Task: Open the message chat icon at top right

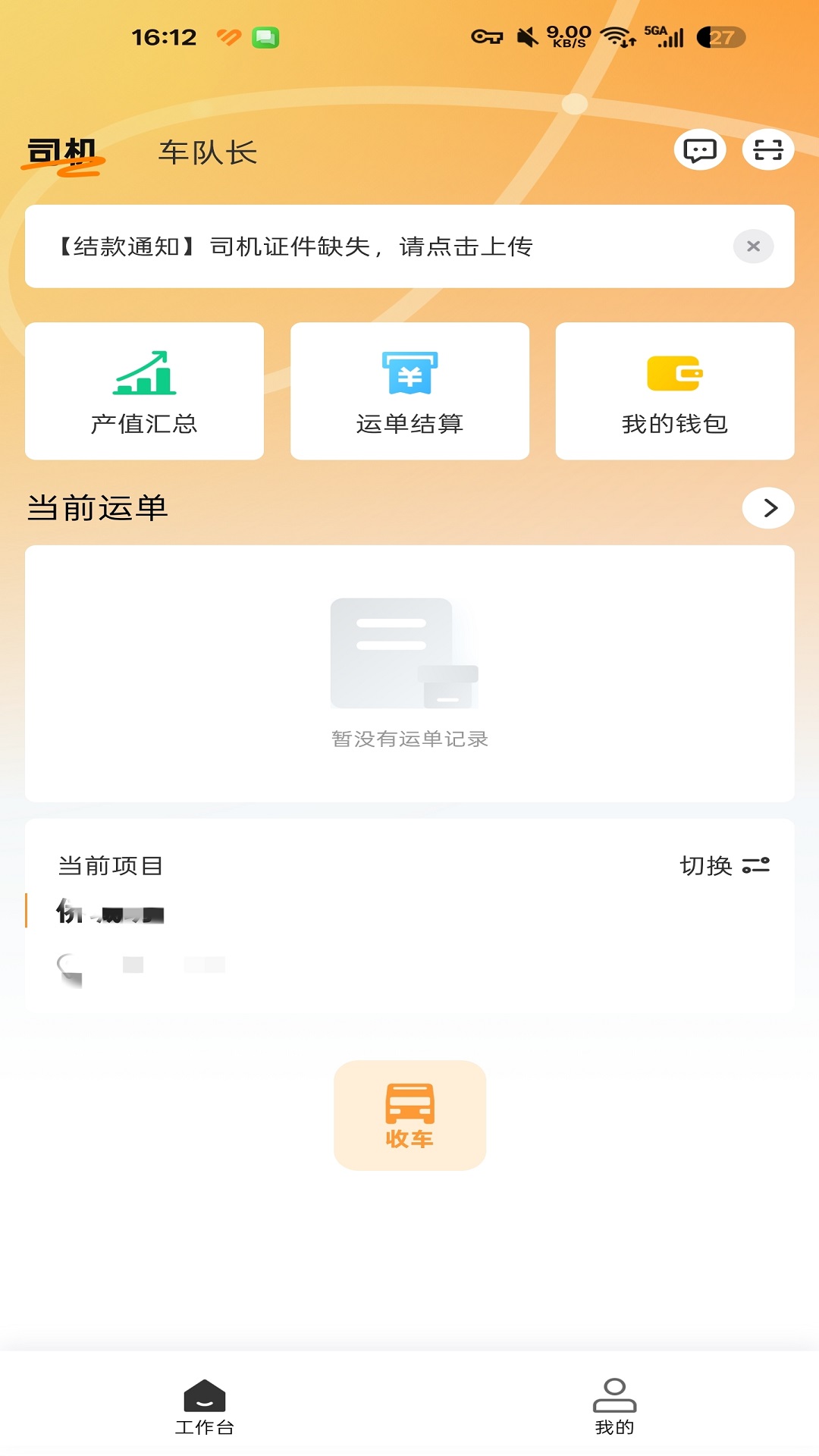Action: 698,149
